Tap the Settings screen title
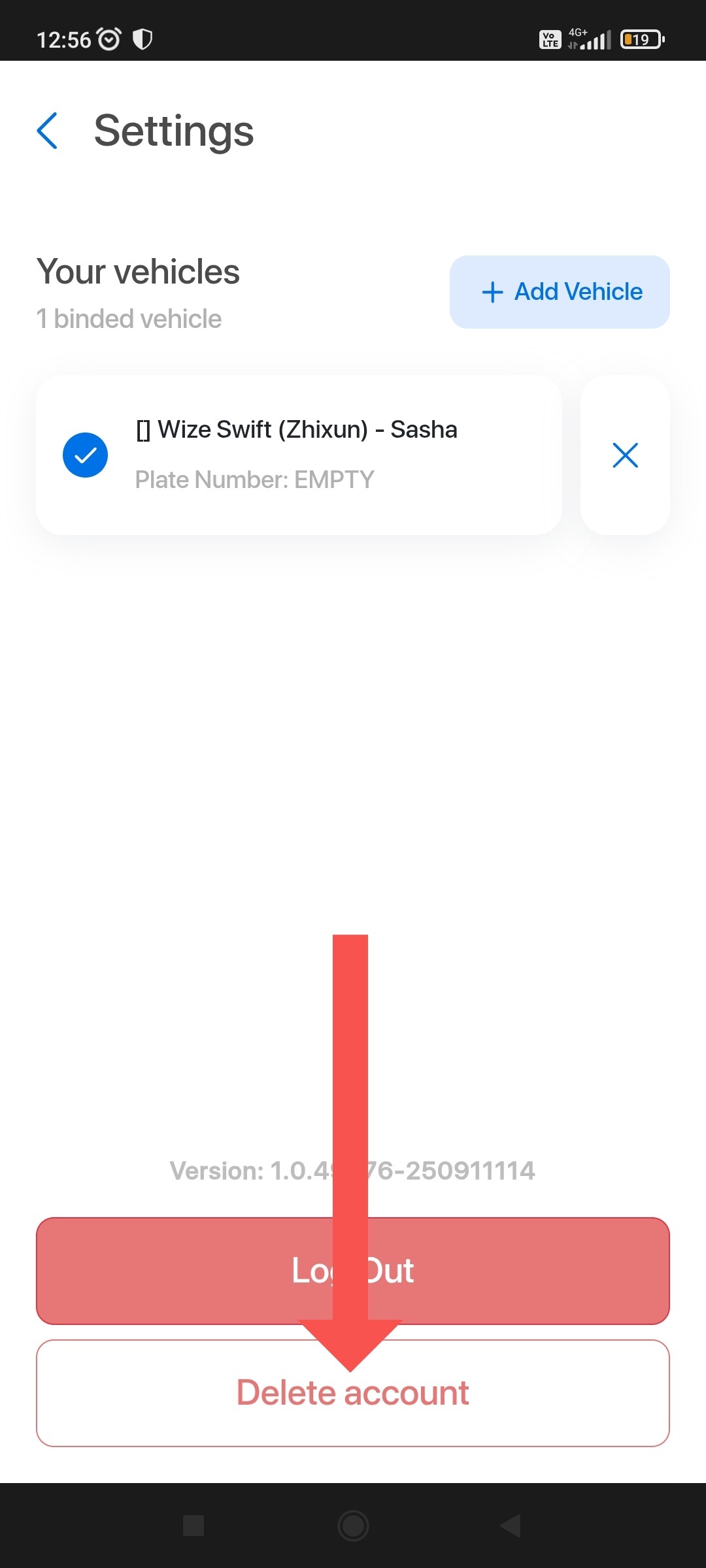This screenshot has height=1568, width=706. pos(174,131)
